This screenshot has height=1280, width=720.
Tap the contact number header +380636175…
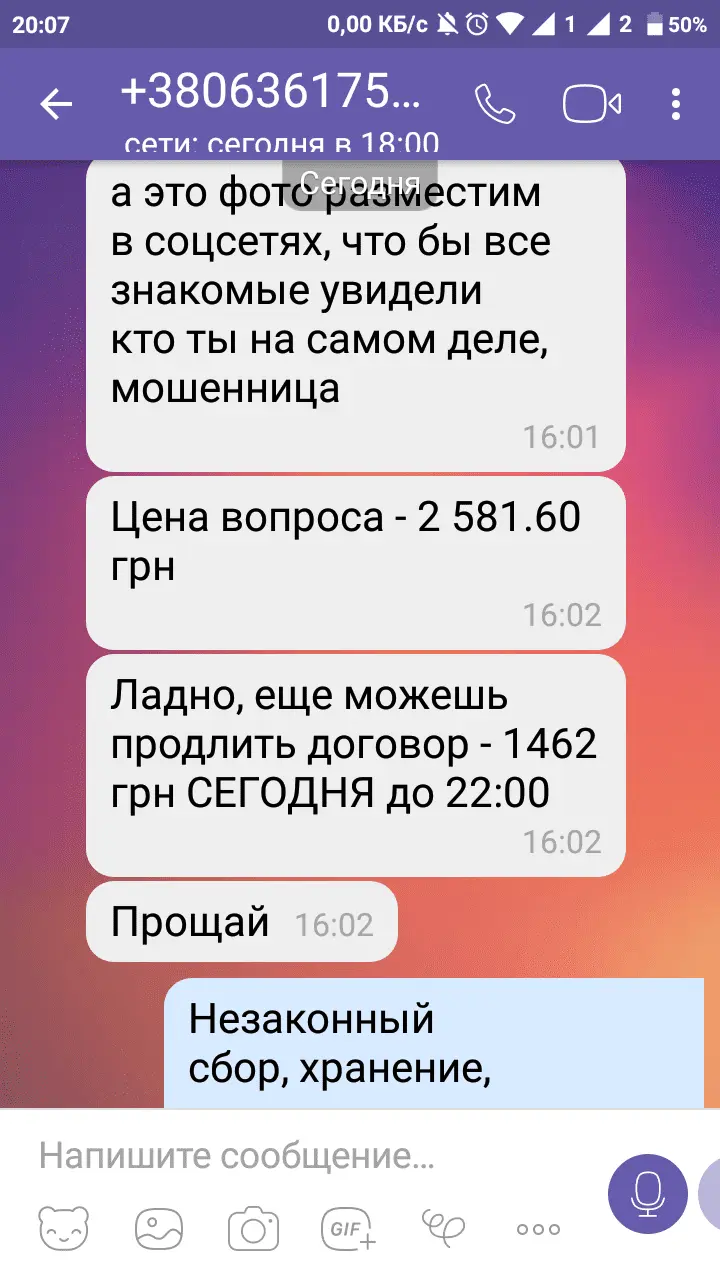(x=272, y=93)
